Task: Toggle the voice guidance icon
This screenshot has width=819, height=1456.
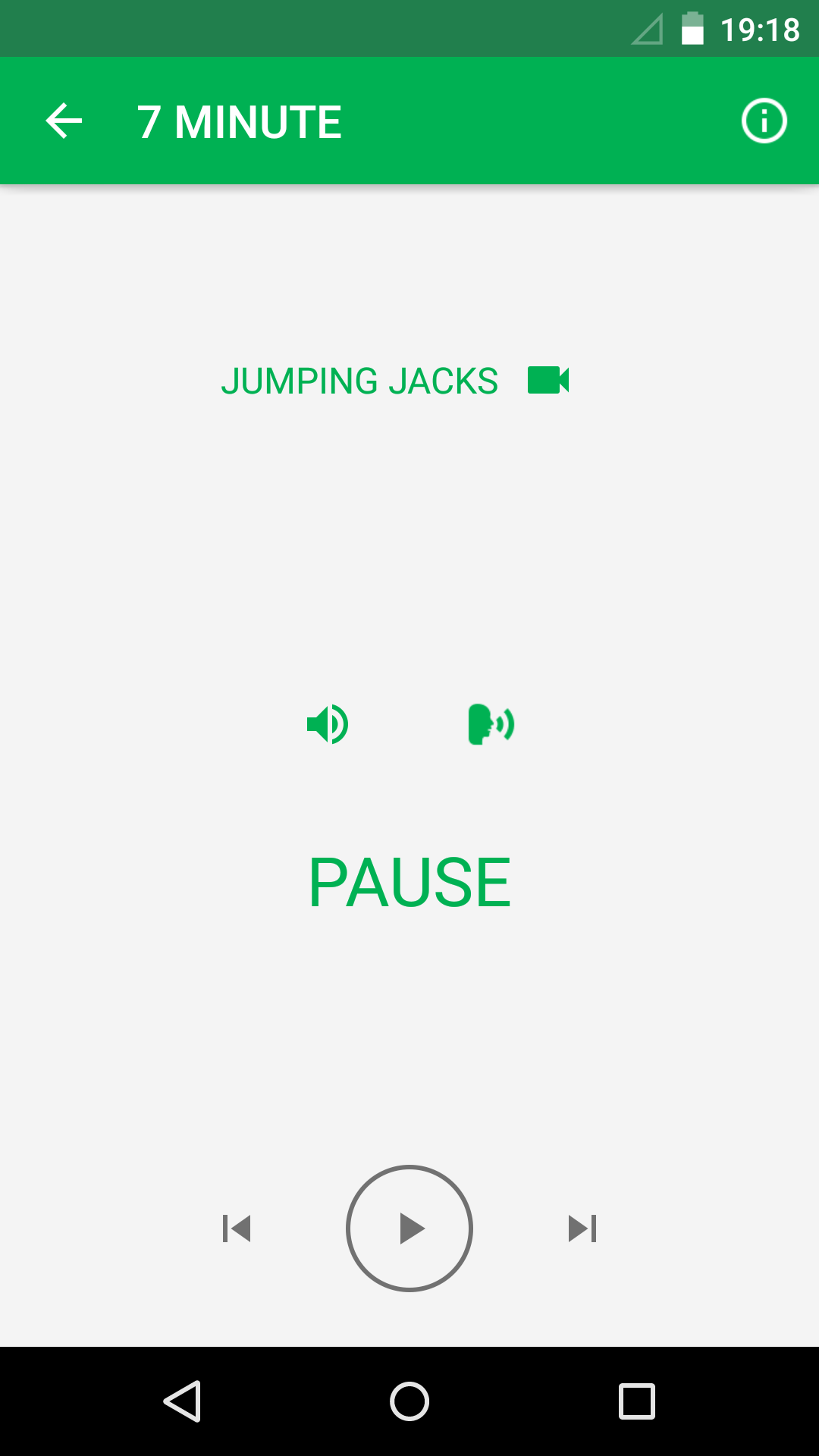Action: click(491, 724)
